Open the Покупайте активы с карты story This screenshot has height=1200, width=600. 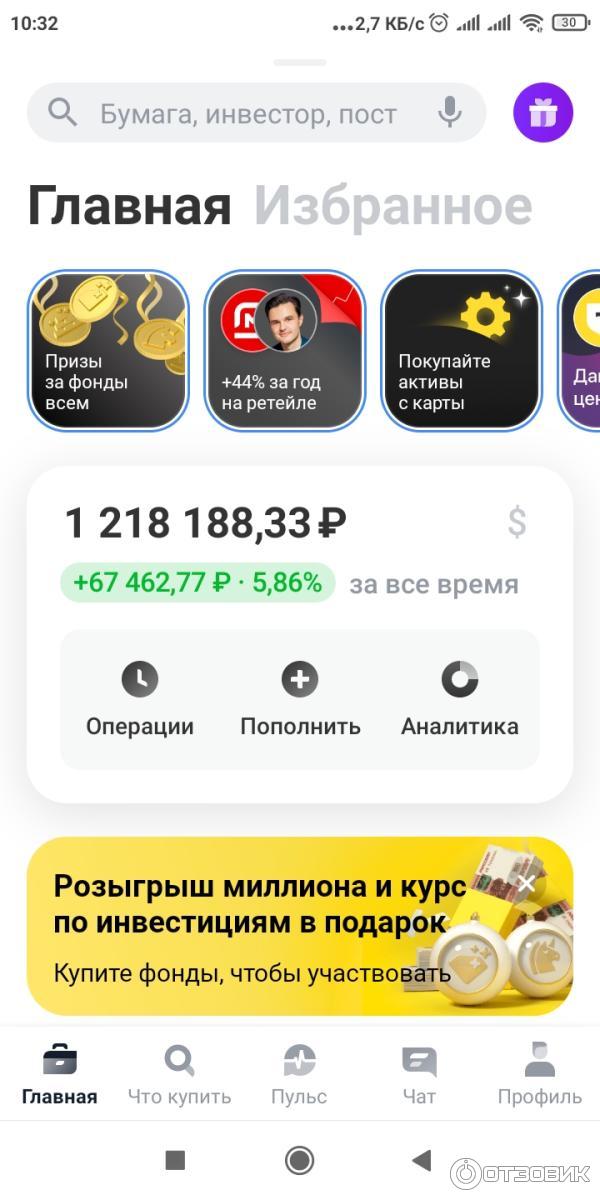point(461,351)
